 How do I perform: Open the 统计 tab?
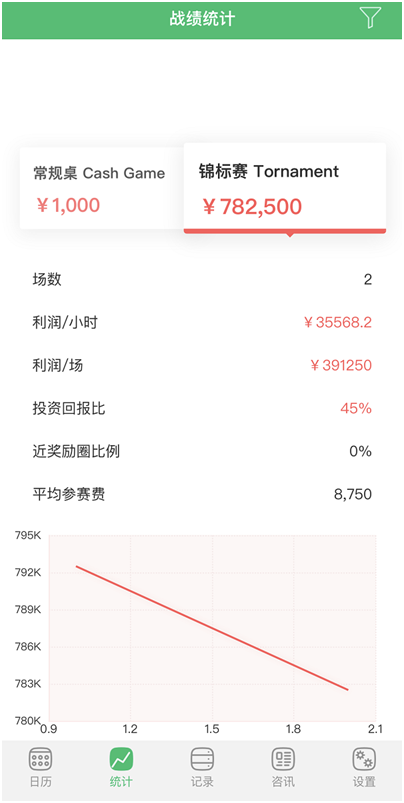coord(121,767)
